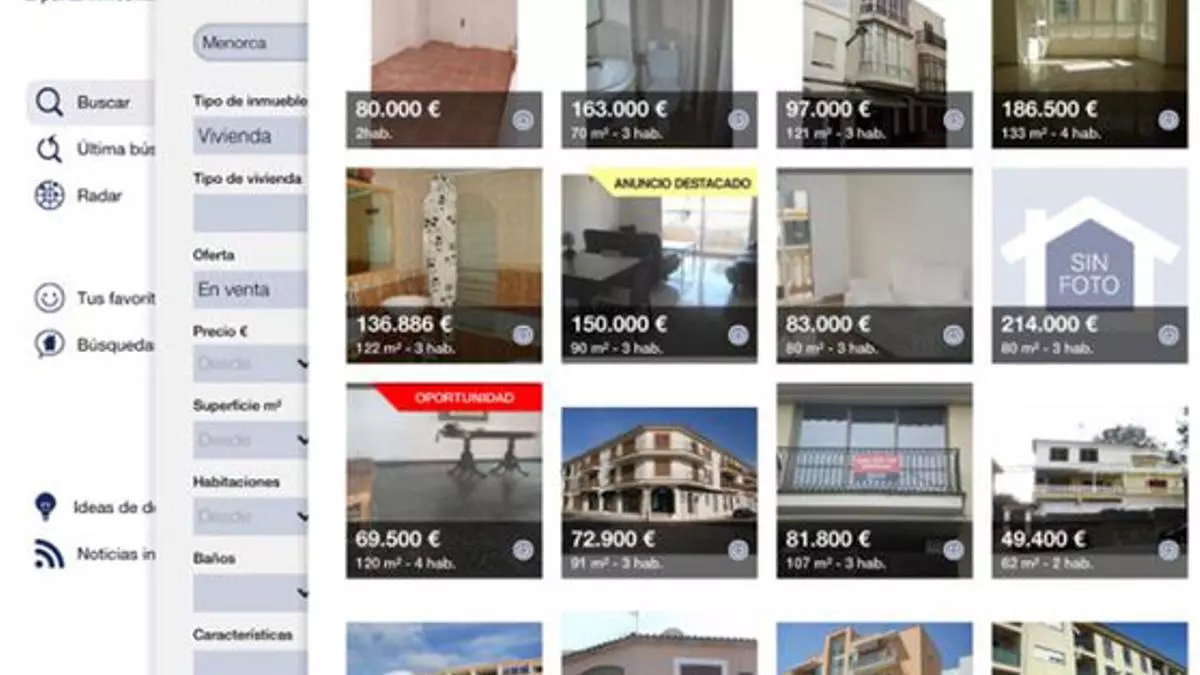Change the Menorca location field
Viewport: 1200px width, 675px height.
click(x=249, y=43)
